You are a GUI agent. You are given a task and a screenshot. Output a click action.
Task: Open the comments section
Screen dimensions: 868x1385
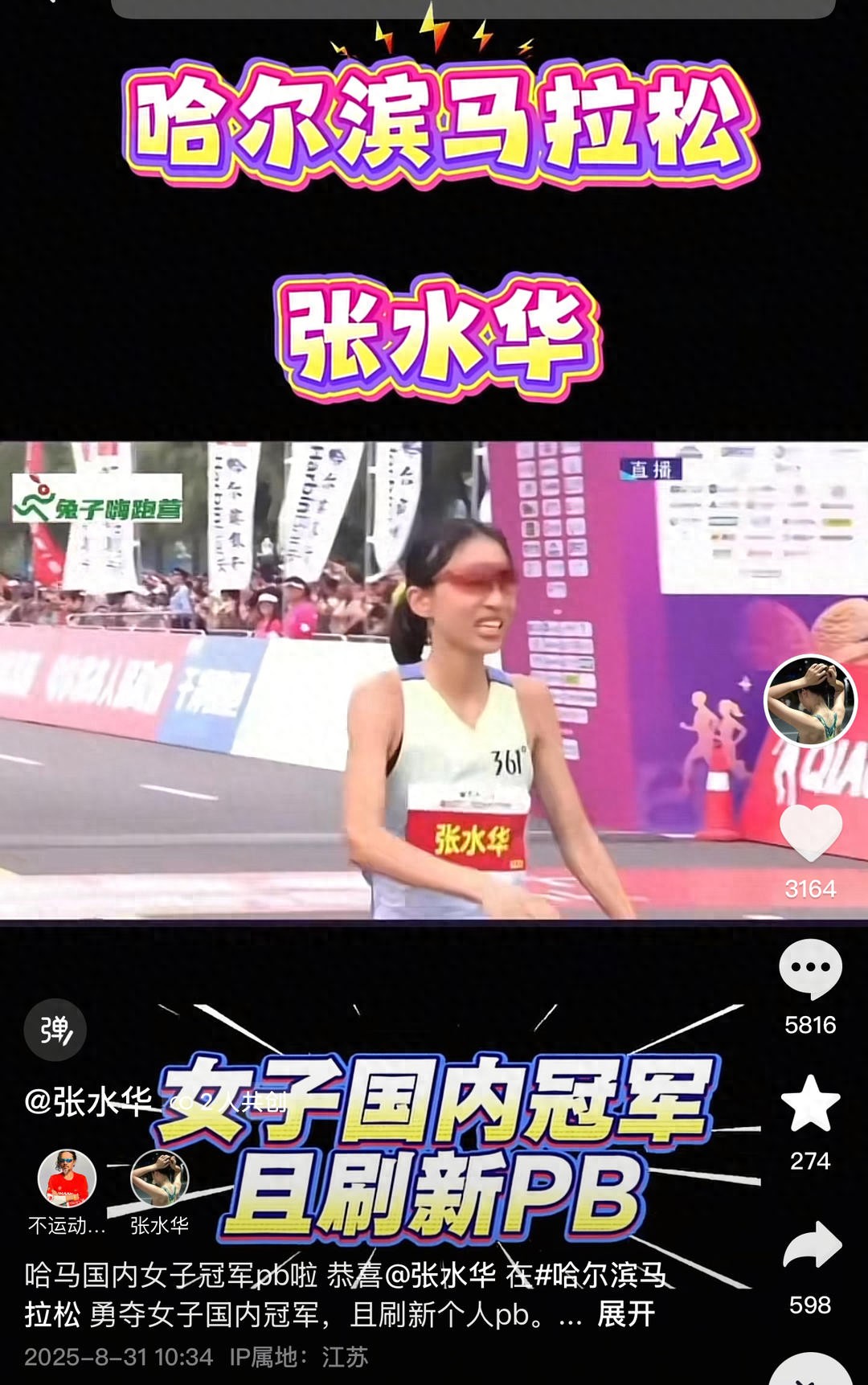tap(810, 969)
